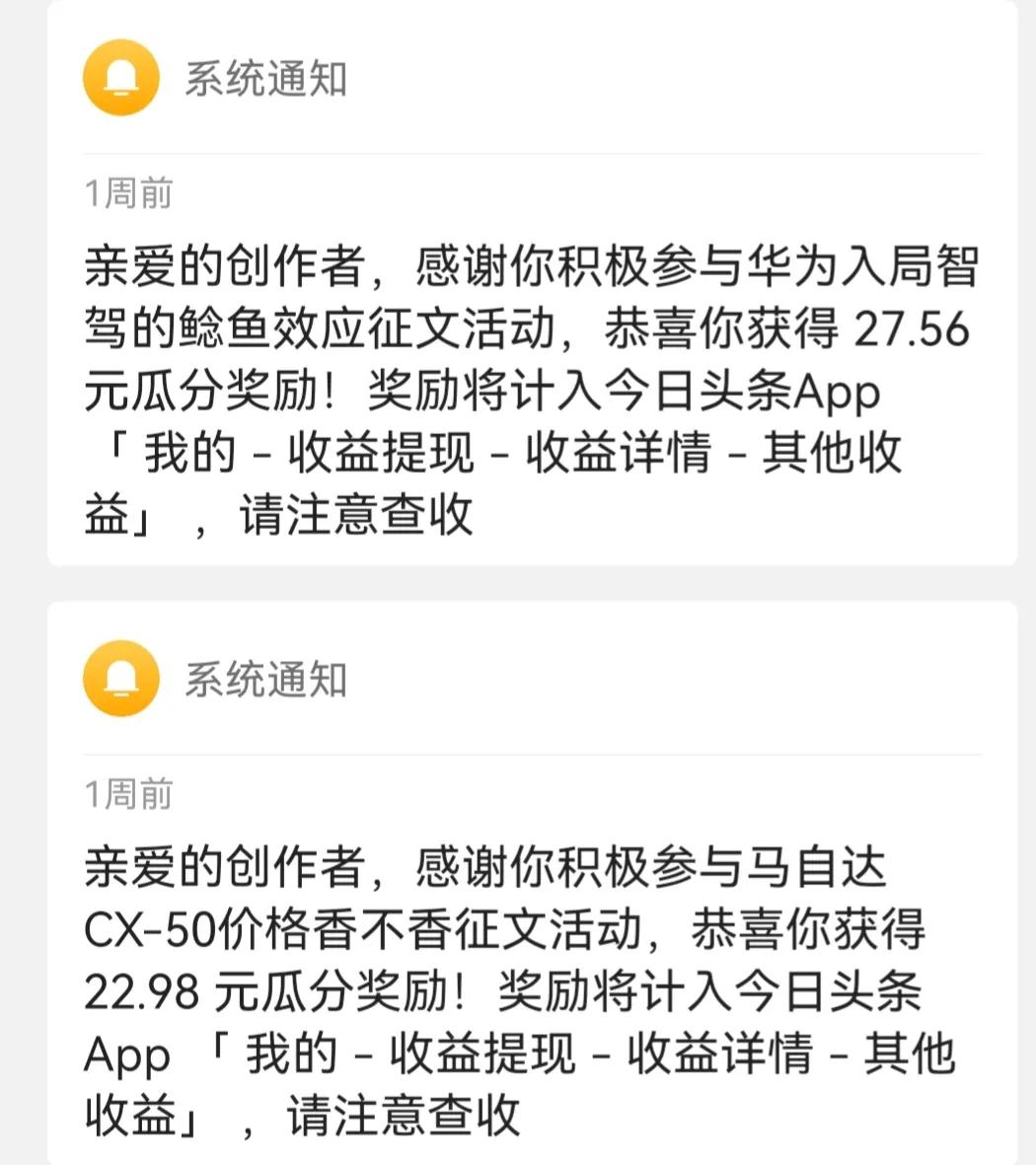Open the Huawei essay reward 27.56 yuan notification

pos(531,390)
